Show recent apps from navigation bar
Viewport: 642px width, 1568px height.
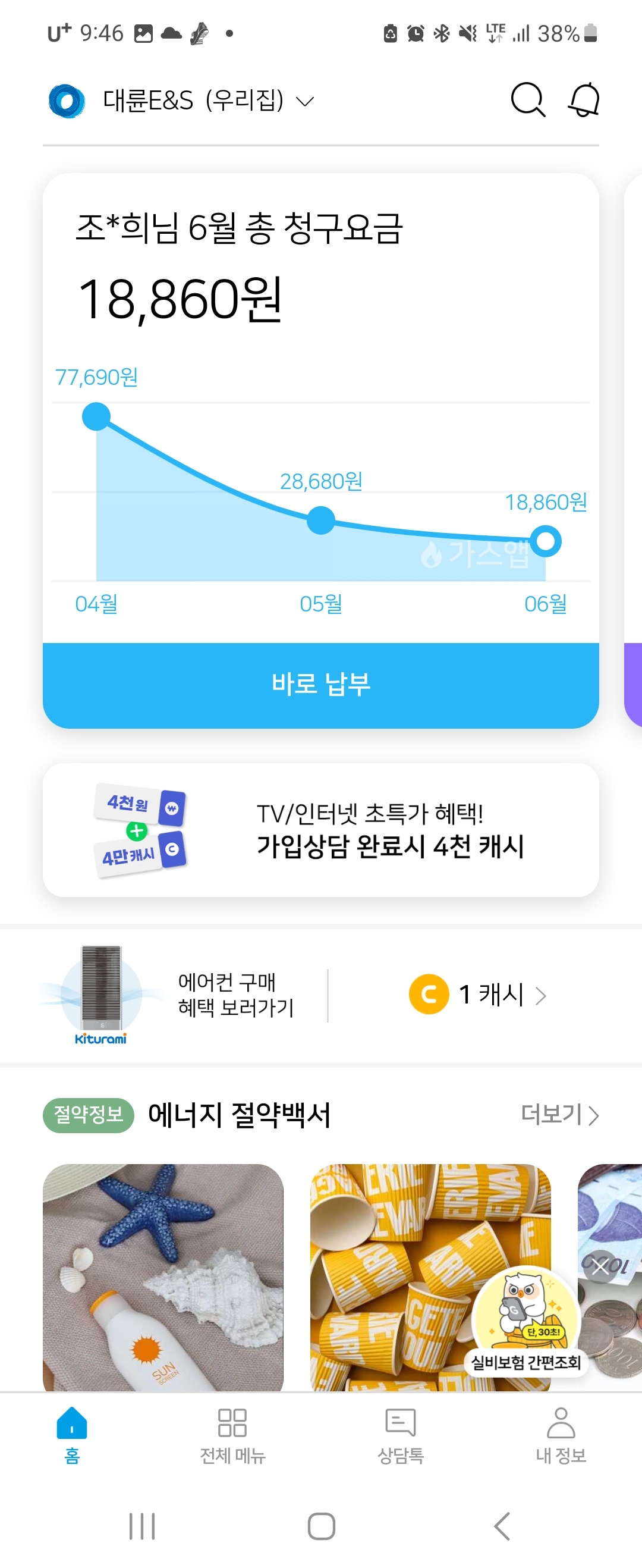pos(142,1526)
